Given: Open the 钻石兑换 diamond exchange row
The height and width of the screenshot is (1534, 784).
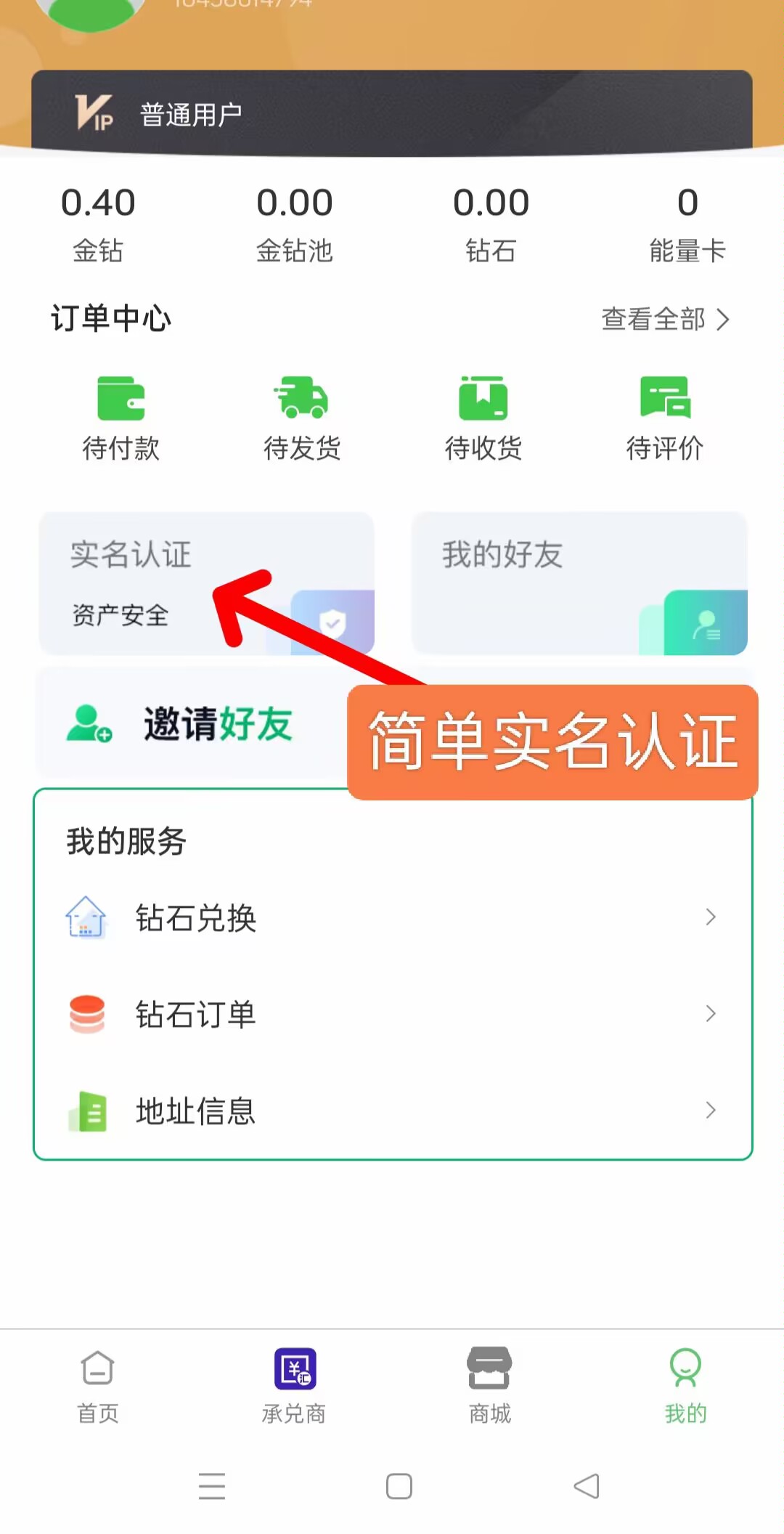Looking at the screenshot, I should (392, 918).
